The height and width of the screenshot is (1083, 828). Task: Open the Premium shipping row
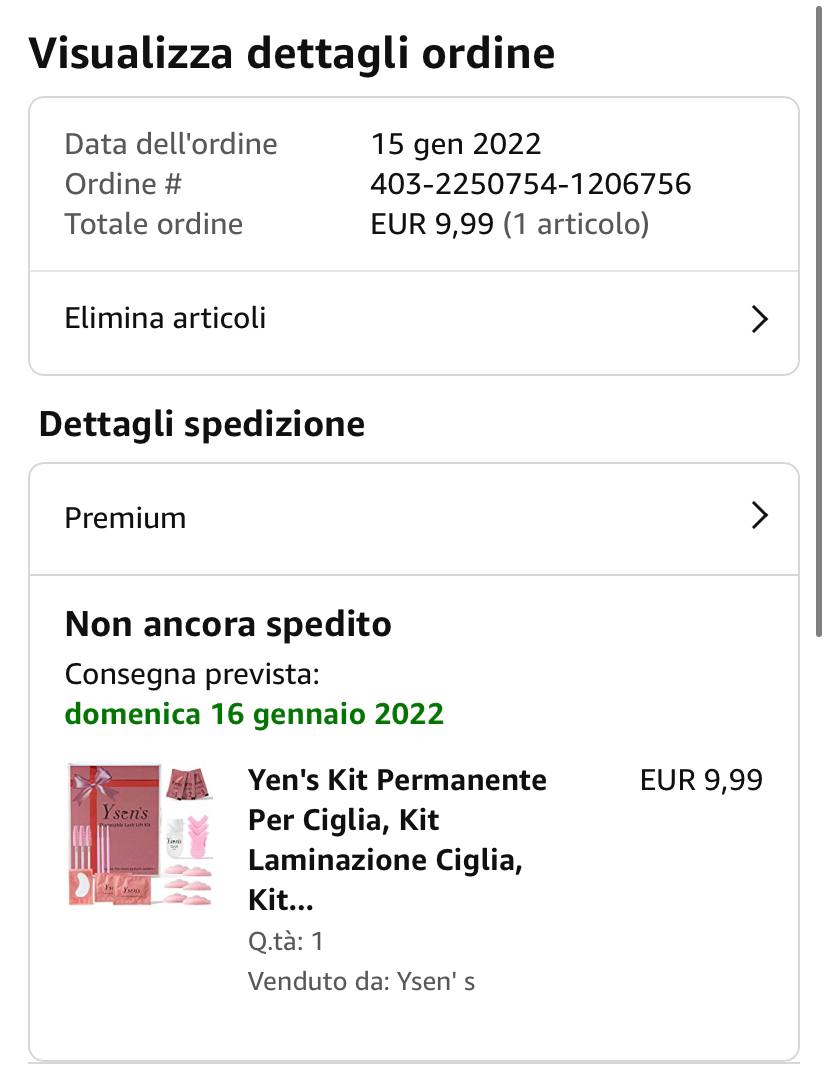pos(414,518)
